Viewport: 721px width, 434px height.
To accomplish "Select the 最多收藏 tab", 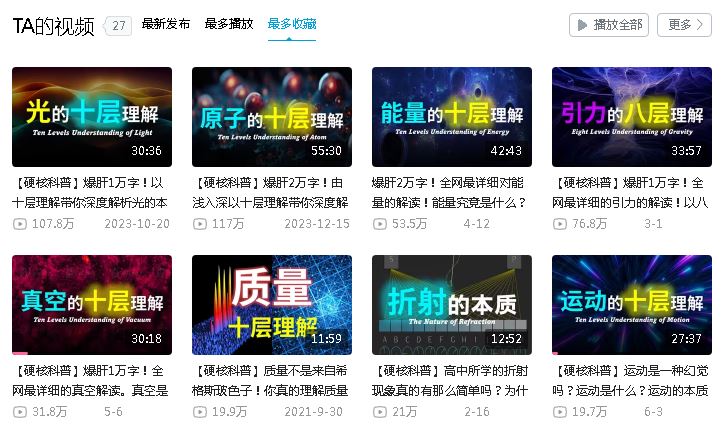I will click(x=291, y=24).
